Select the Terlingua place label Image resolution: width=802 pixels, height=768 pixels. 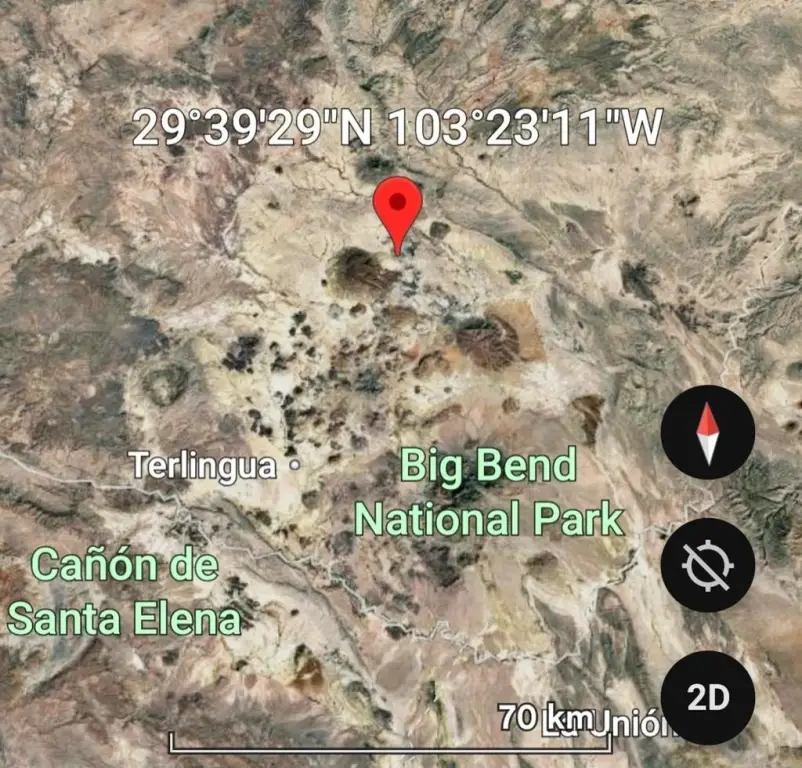(x=203, y=465)
